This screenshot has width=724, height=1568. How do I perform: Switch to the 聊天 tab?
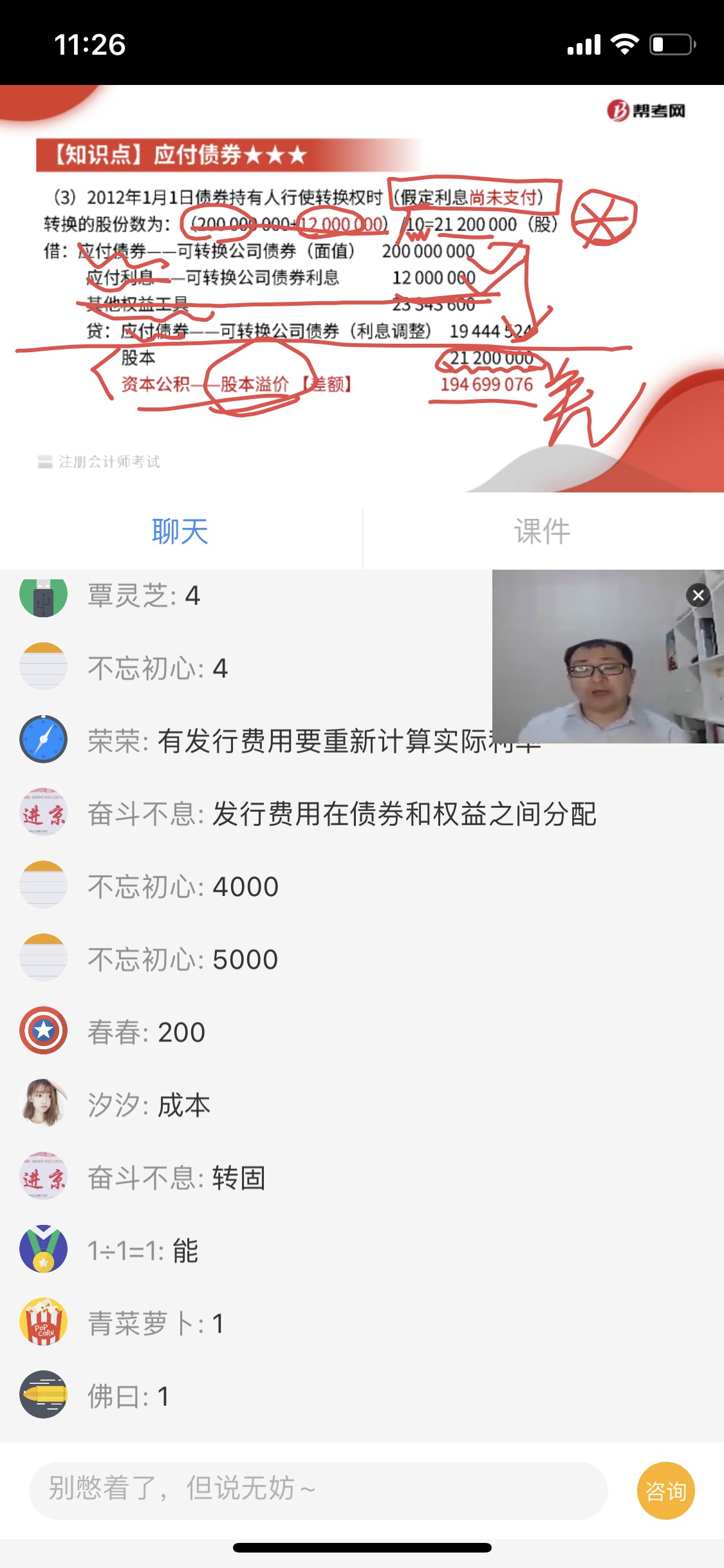pyautogui.click(x=180, y=532)
